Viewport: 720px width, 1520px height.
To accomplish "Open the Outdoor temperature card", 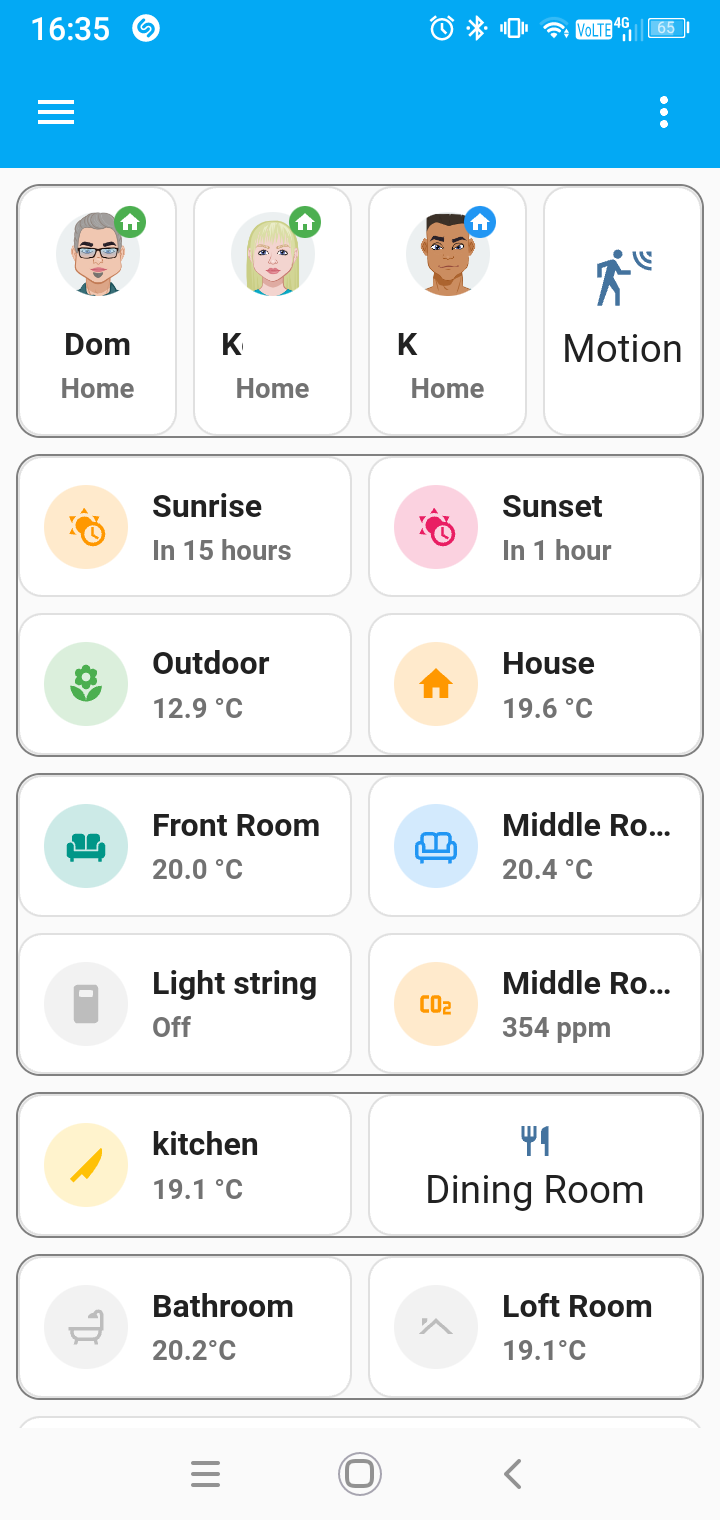I will [185, 684].
